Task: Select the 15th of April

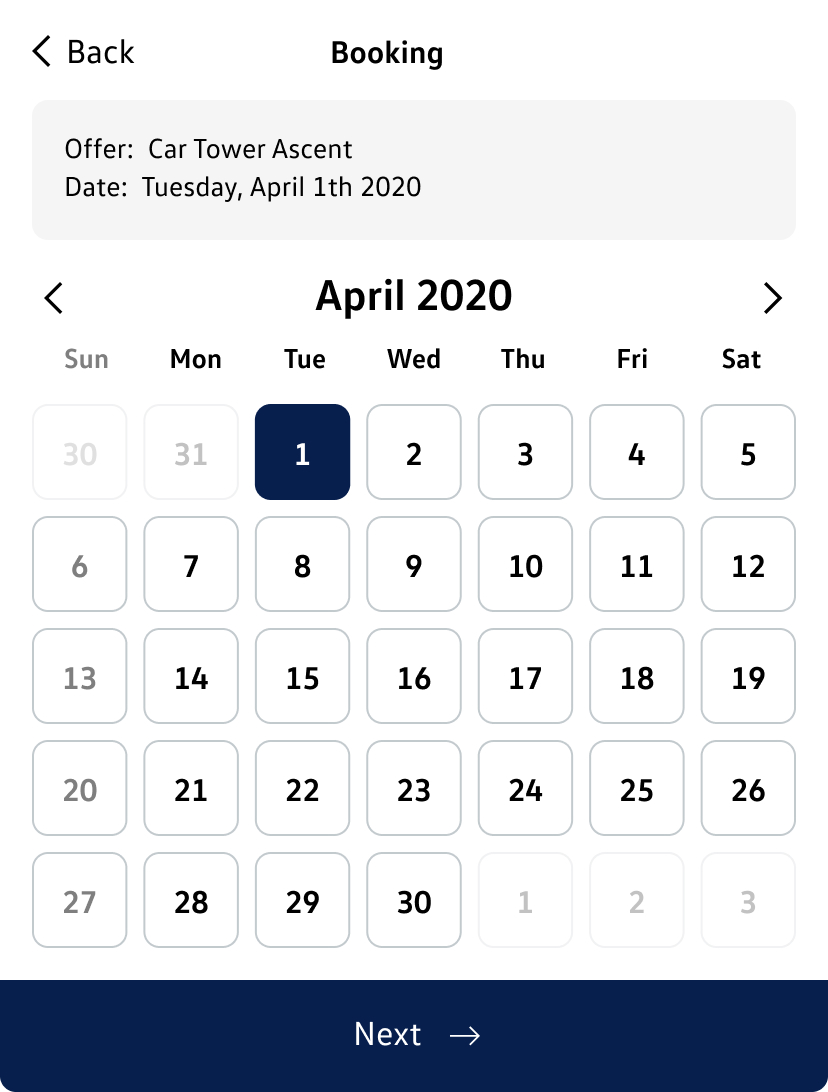Action: pyautogui.click(x=302, y=676)
